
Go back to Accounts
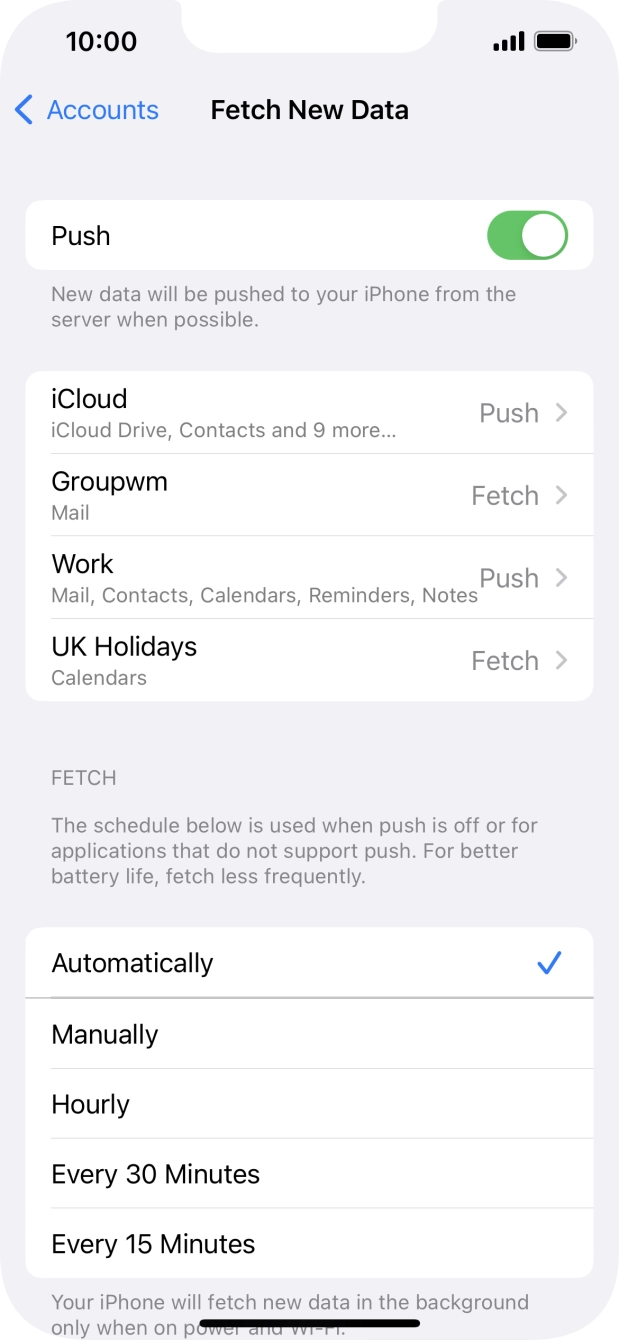pyautogui.click(x=87, y=110)
